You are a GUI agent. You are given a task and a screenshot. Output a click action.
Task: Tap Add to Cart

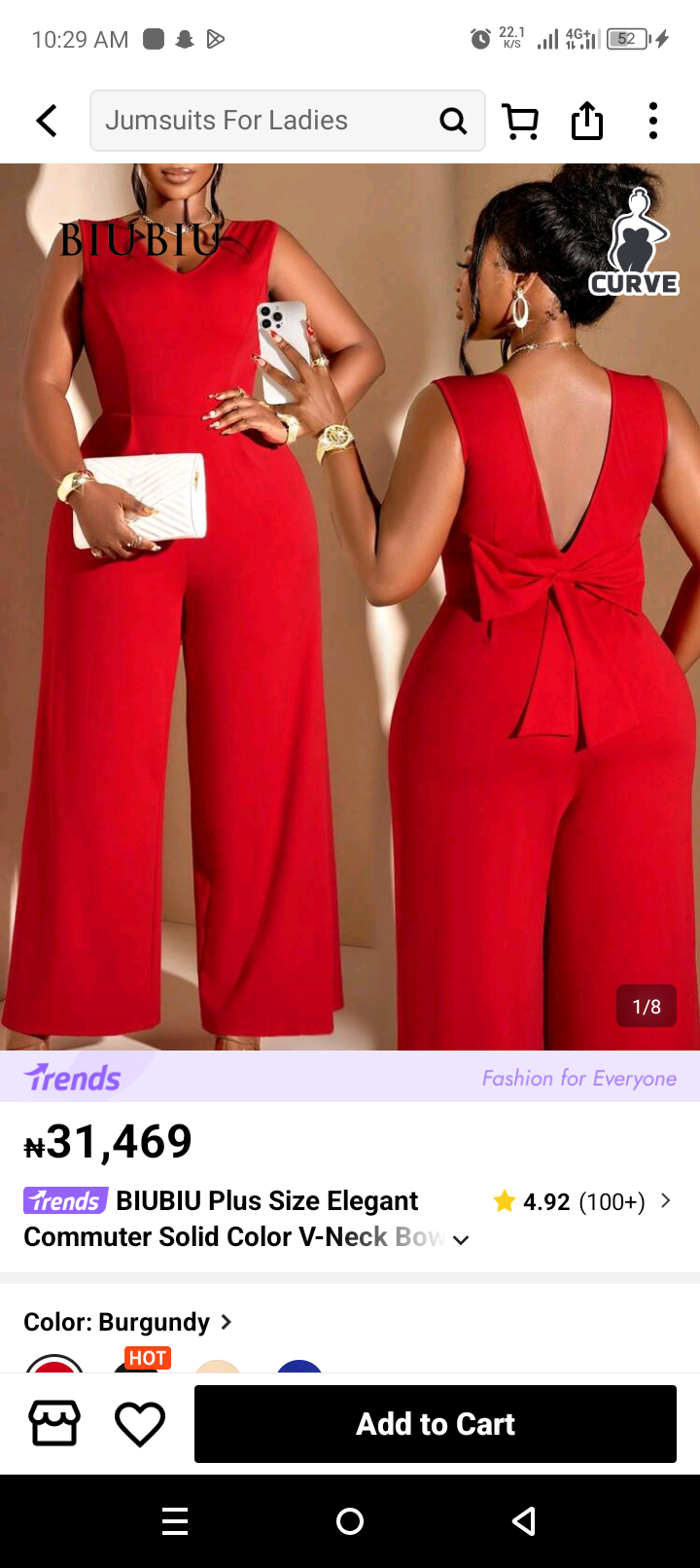pyautogui.click(x=436, y=1424)
